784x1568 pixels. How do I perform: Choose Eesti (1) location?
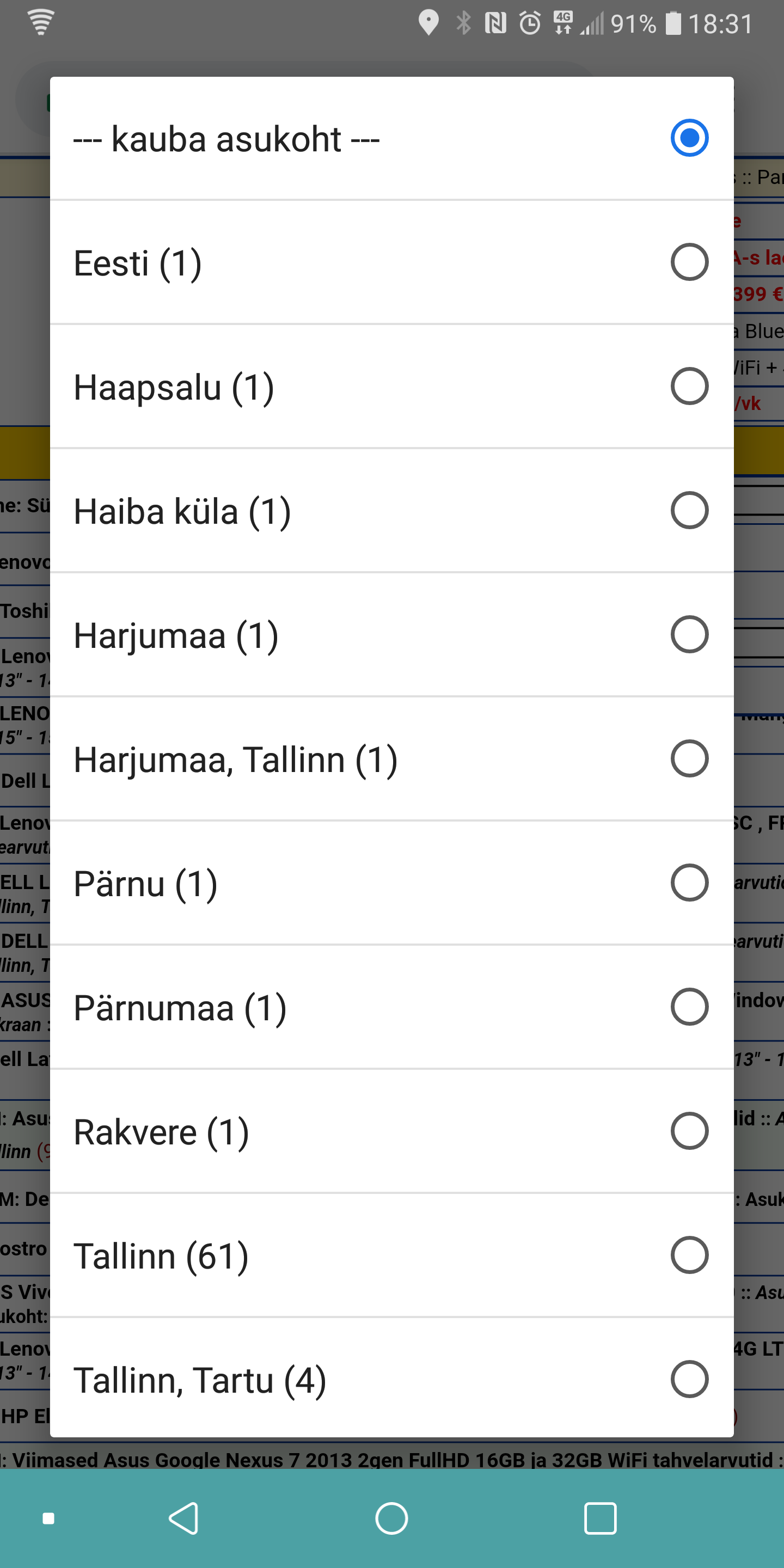pos(391,262)
